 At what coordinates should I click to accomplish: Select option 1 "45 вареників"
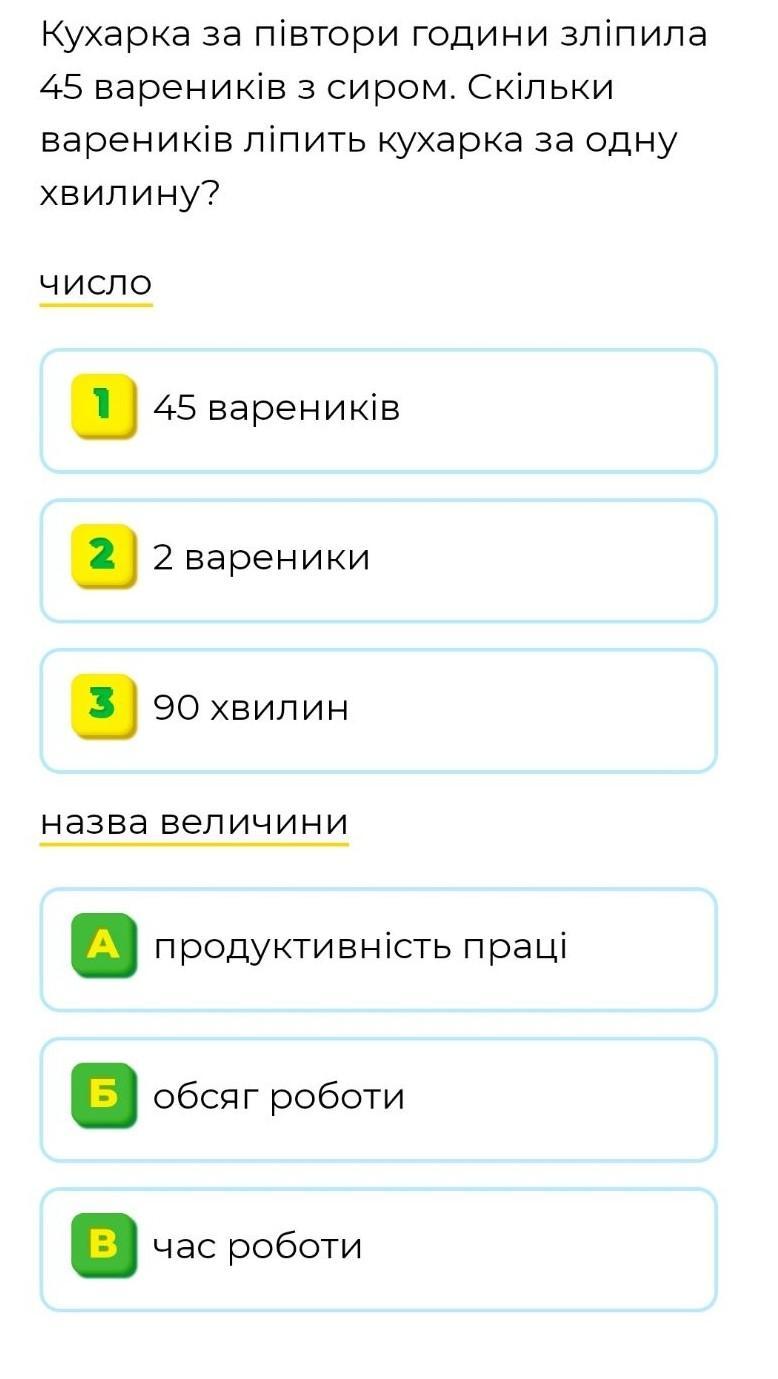point(378,410)
